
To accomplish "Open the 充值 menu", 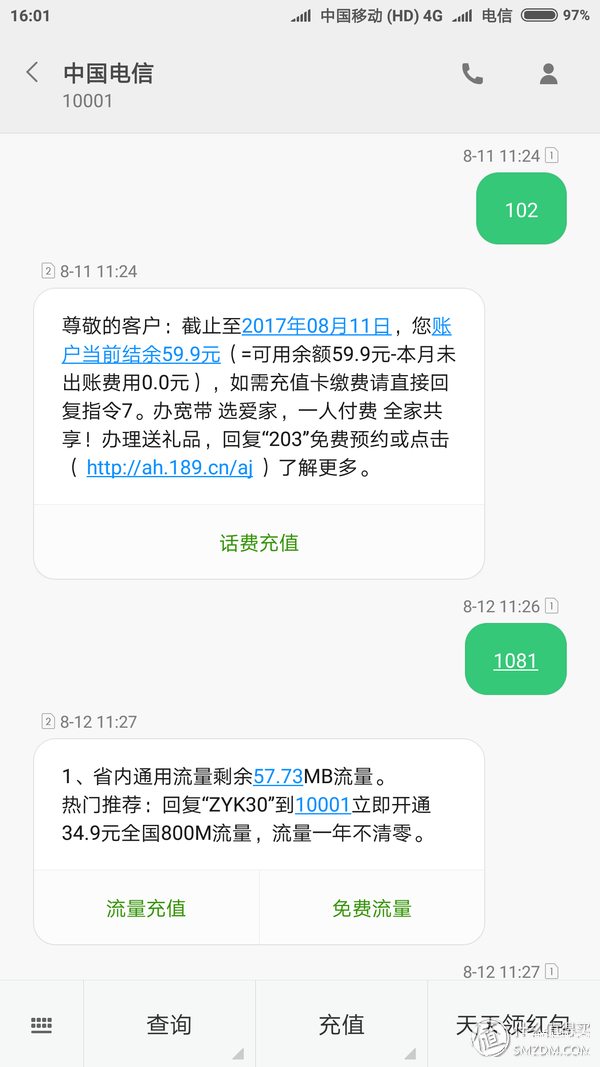I will [x=341, y=1024].
